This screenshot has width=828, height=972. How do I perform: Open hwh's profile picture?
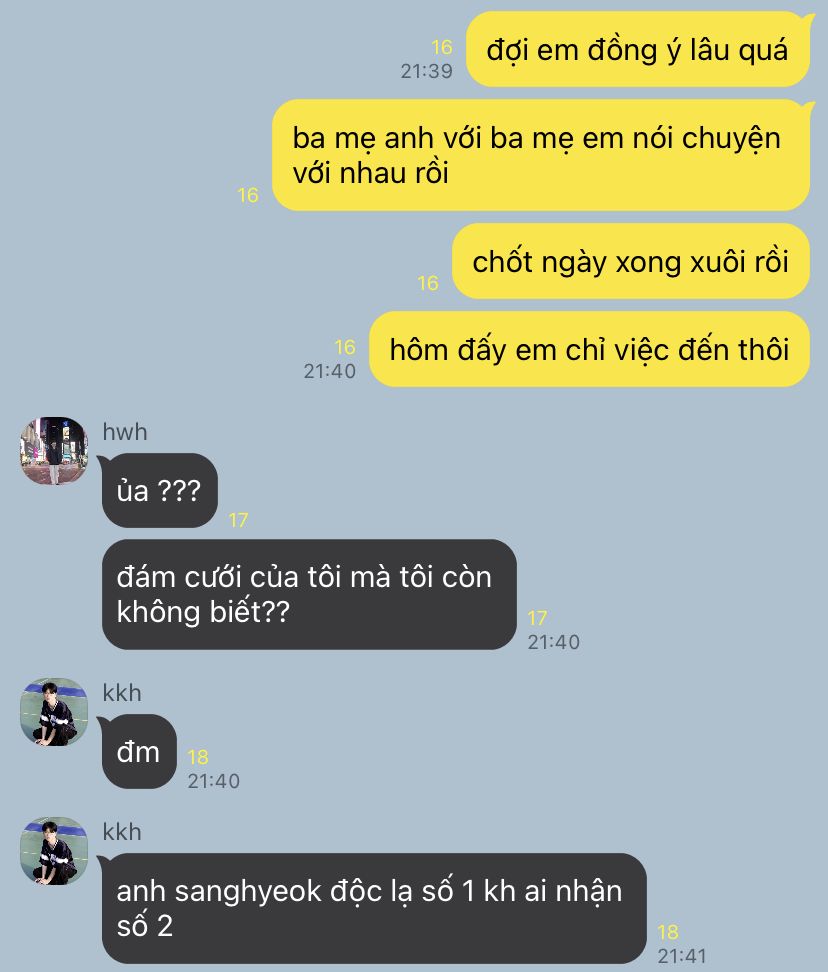pos(54,451)
